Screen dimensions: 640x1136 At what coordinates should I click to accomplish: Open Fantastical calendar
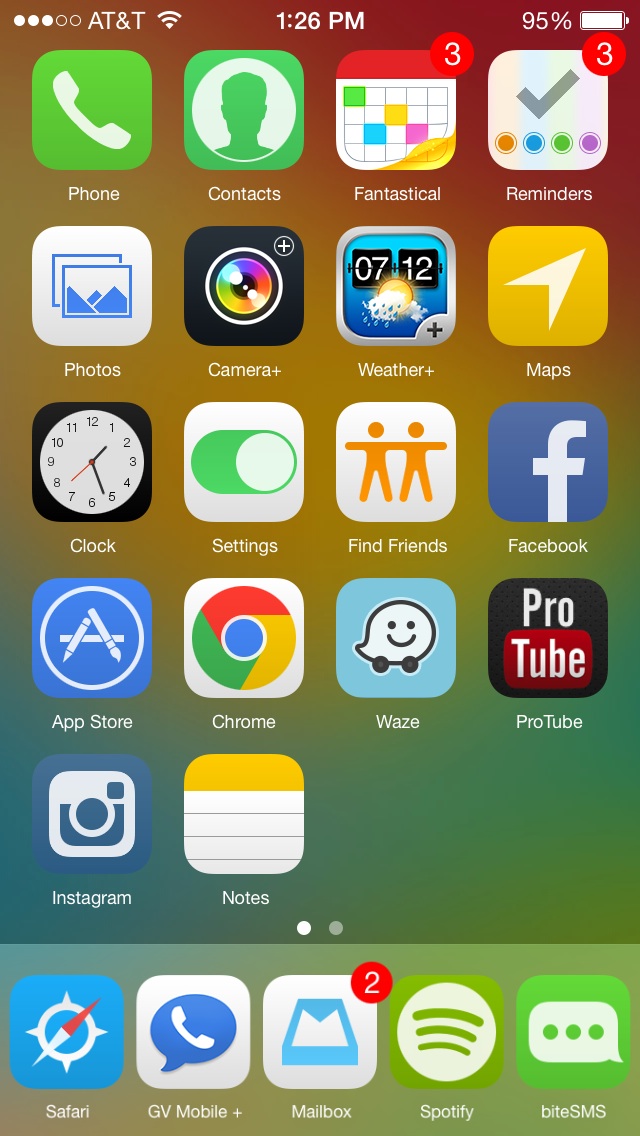pyautogui.click(x=396, y=110)
